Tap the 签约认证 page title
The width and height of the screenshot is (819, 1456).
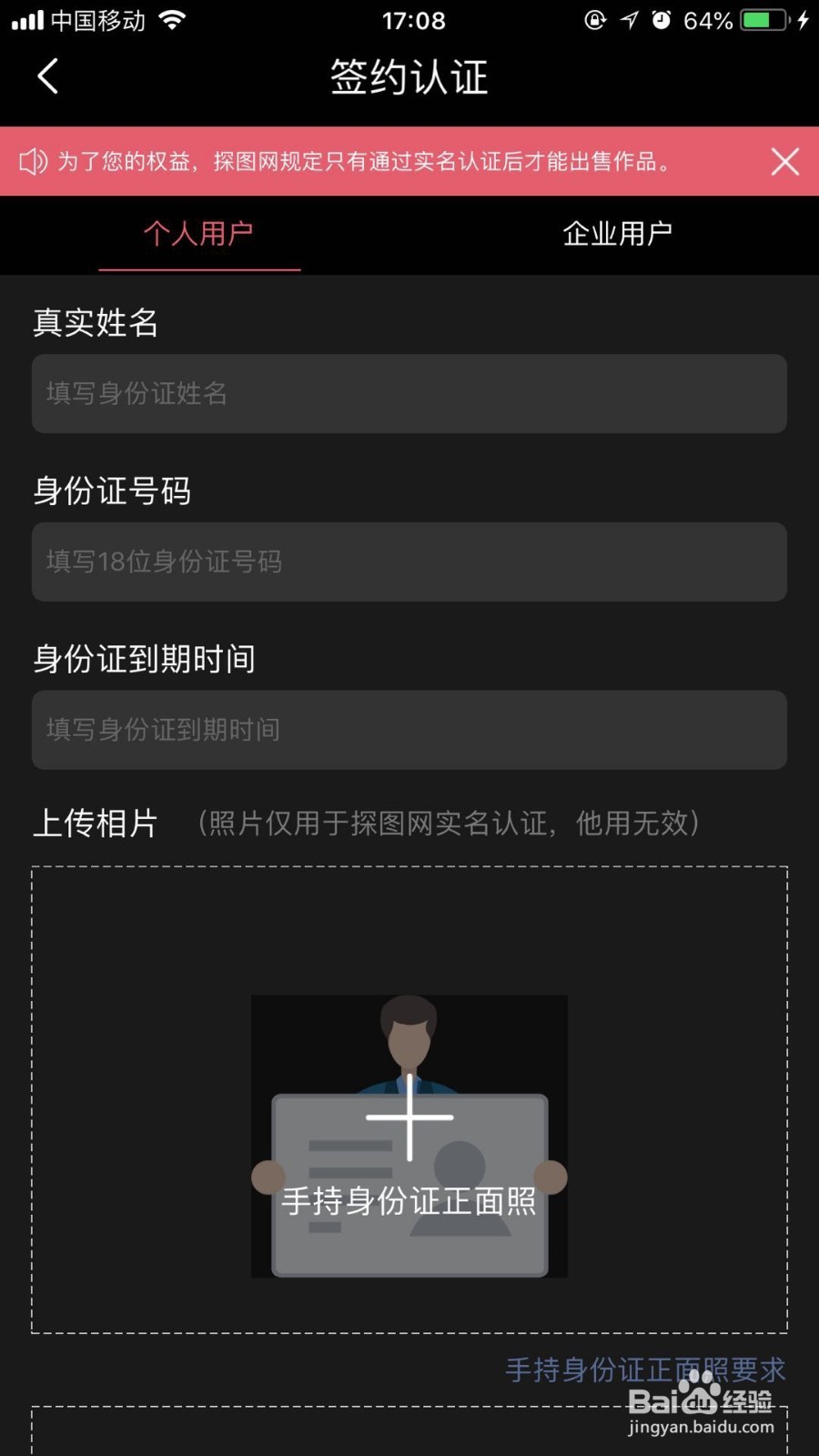pos(409,78)
